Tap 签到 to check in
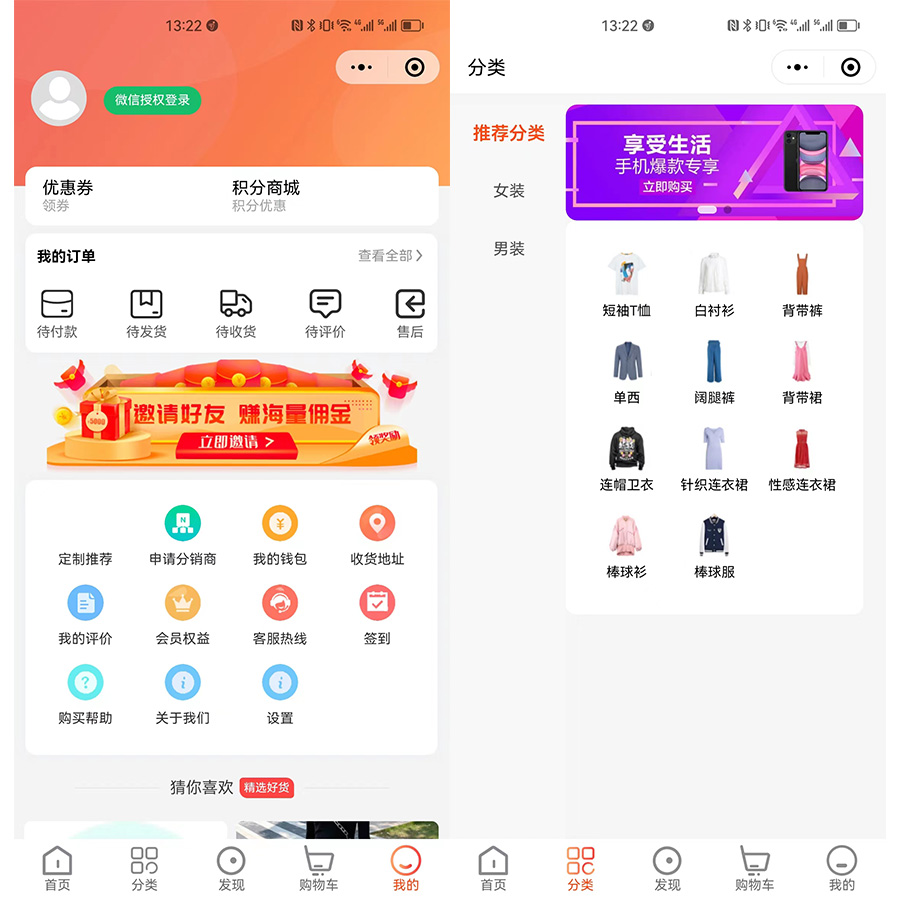This screenshot has height=900, width=900. (377, 614)
